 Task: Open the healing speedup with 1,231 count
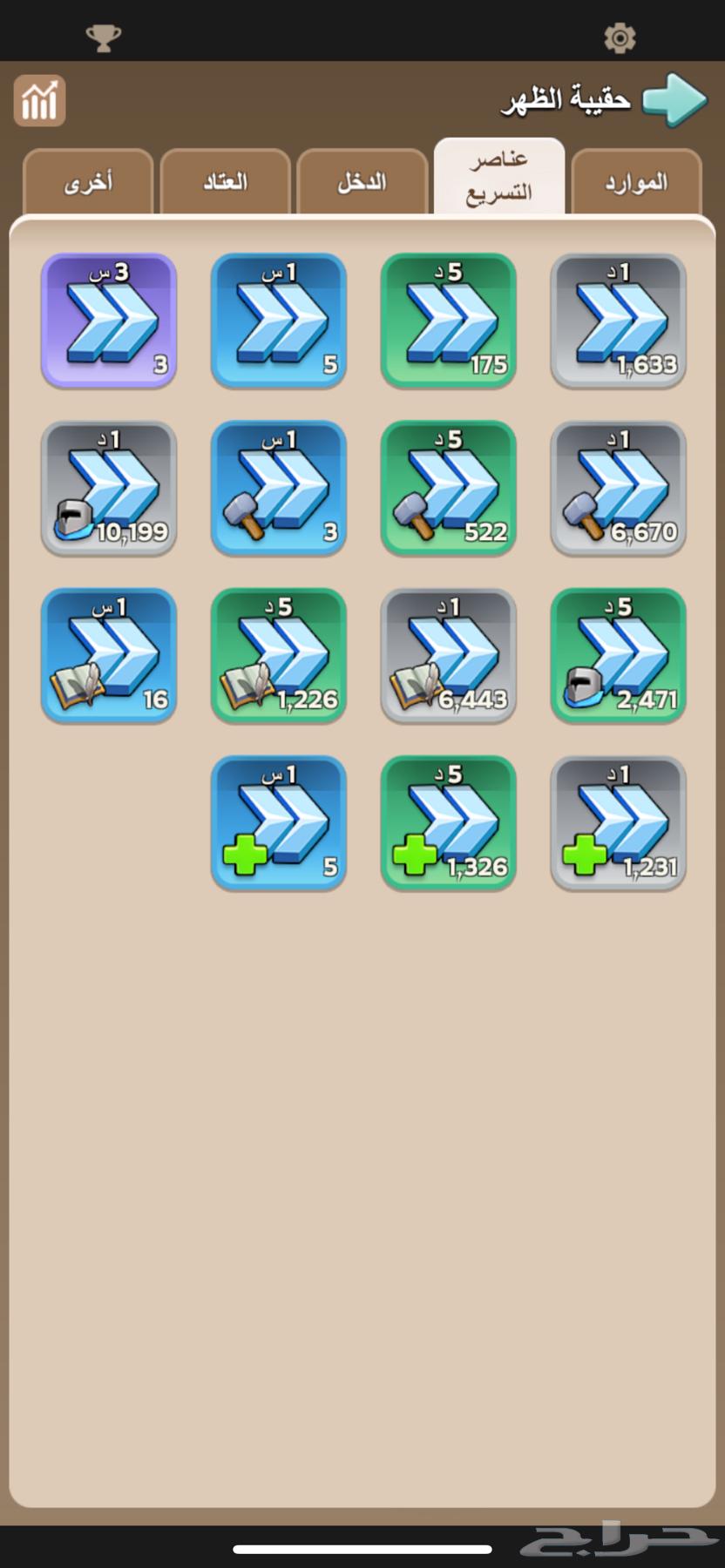tap(618, 822)
